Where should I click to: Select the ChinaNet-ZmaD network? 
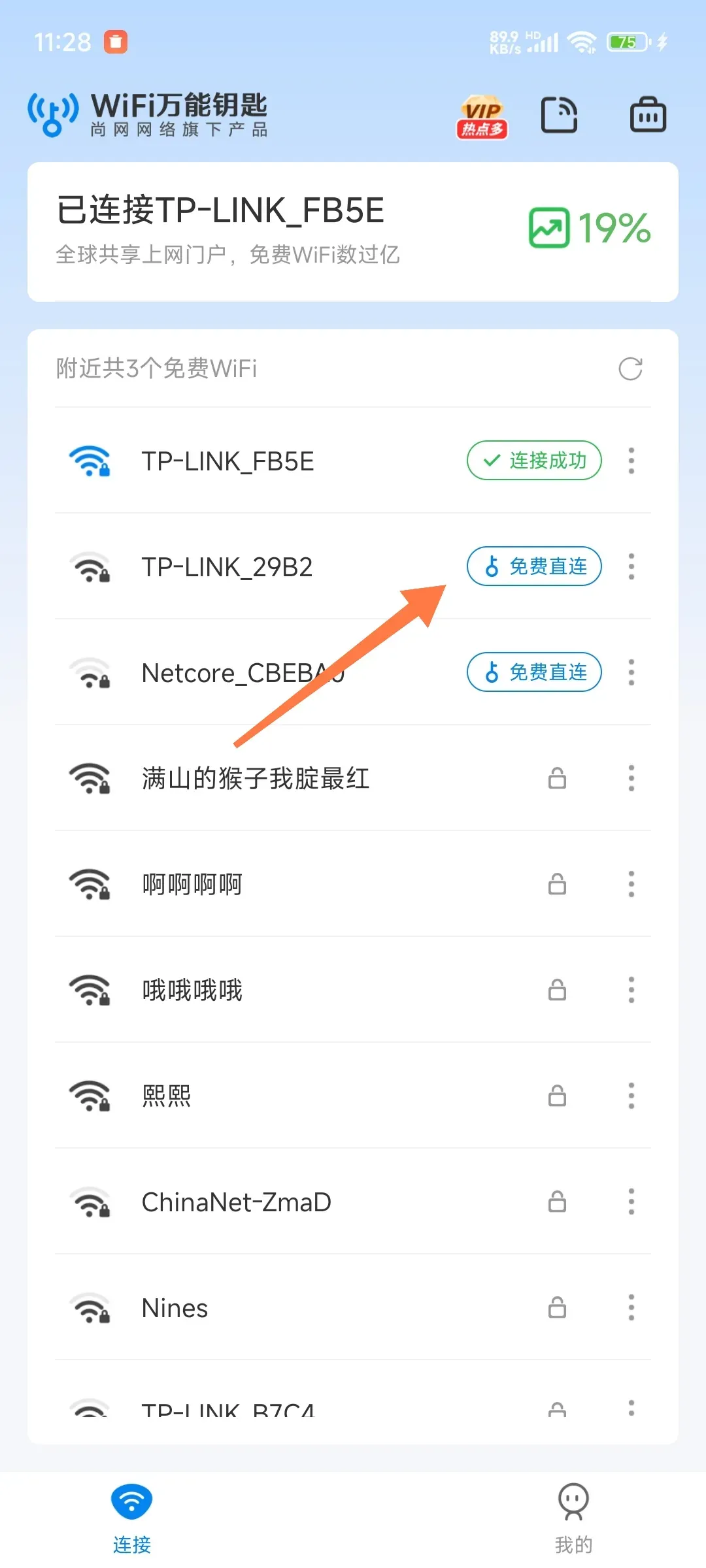click(353, 1201)
